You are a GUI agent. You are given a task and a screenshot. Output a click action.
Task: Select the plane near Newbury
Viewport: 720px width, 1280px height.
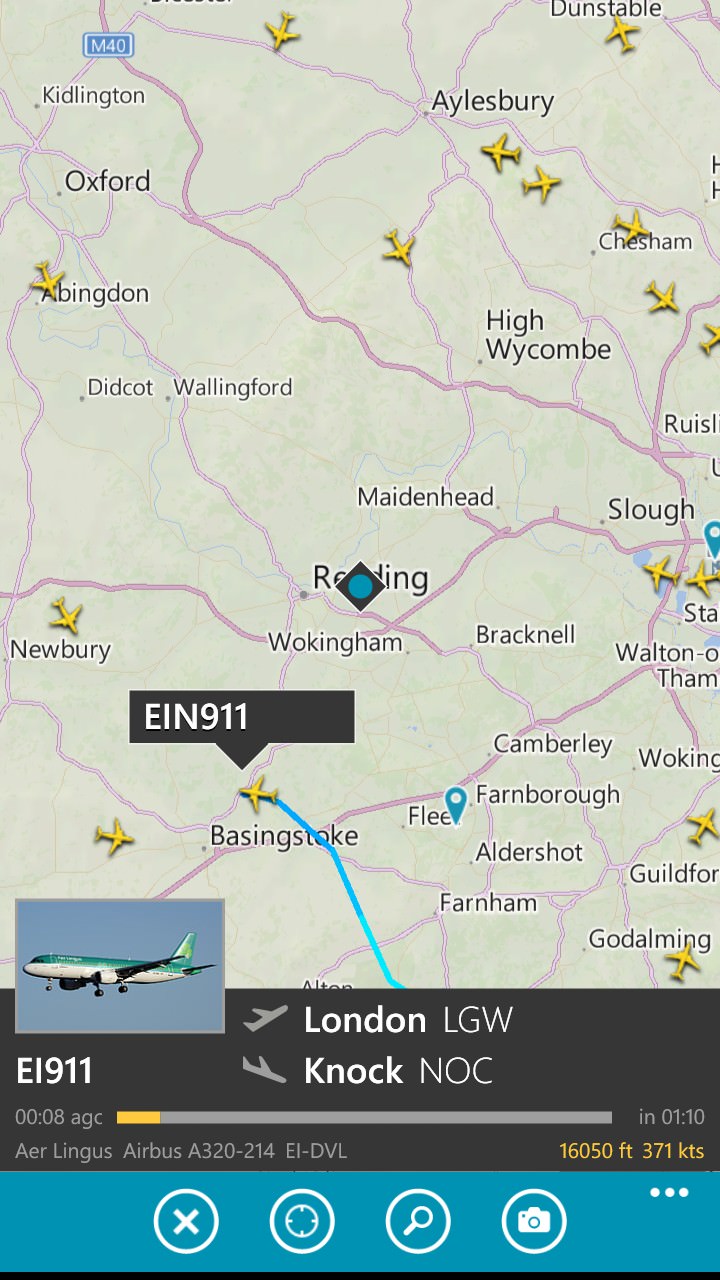66,615
